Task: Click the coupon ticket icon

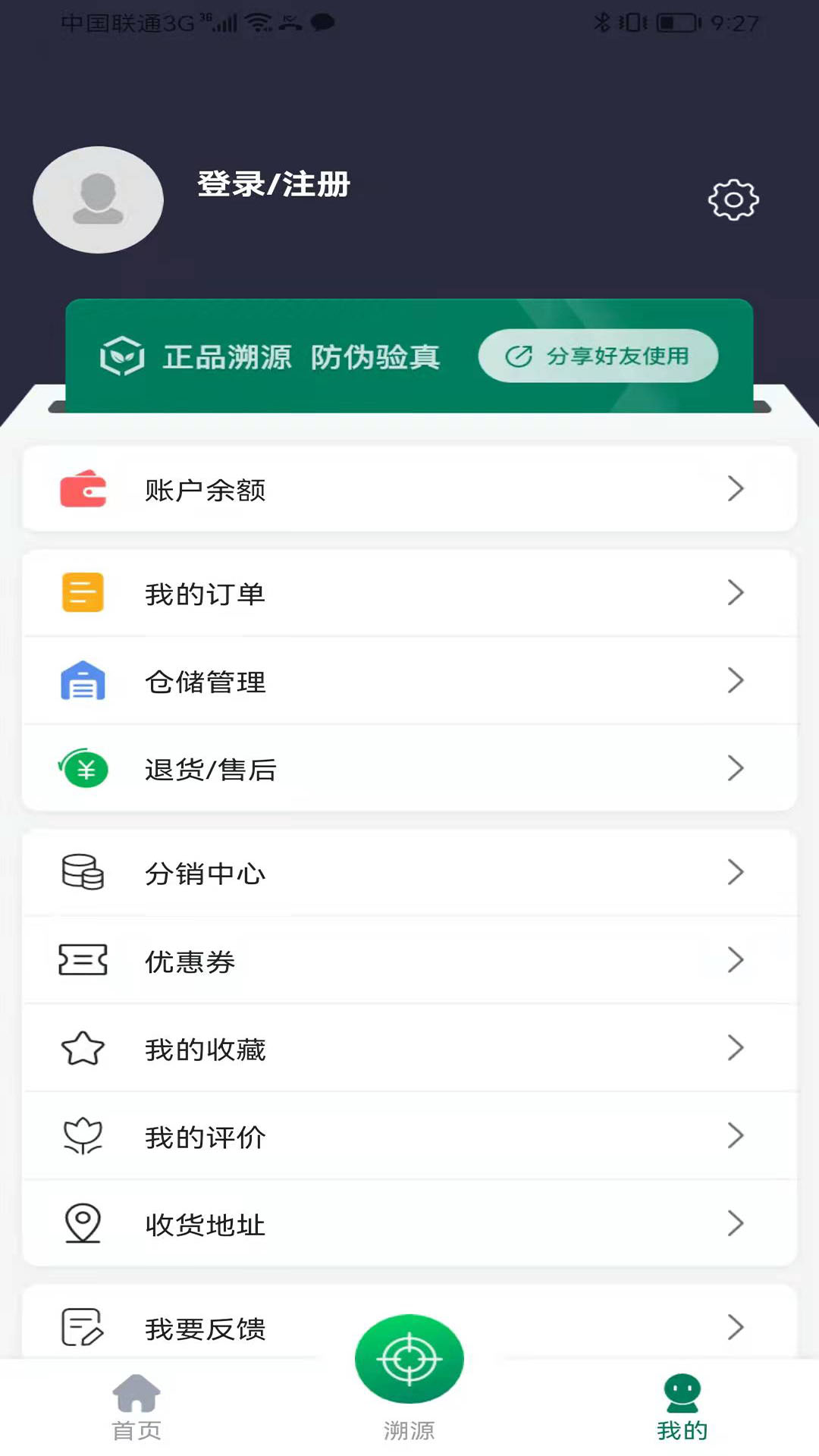Action: click(x=83, y=960)
